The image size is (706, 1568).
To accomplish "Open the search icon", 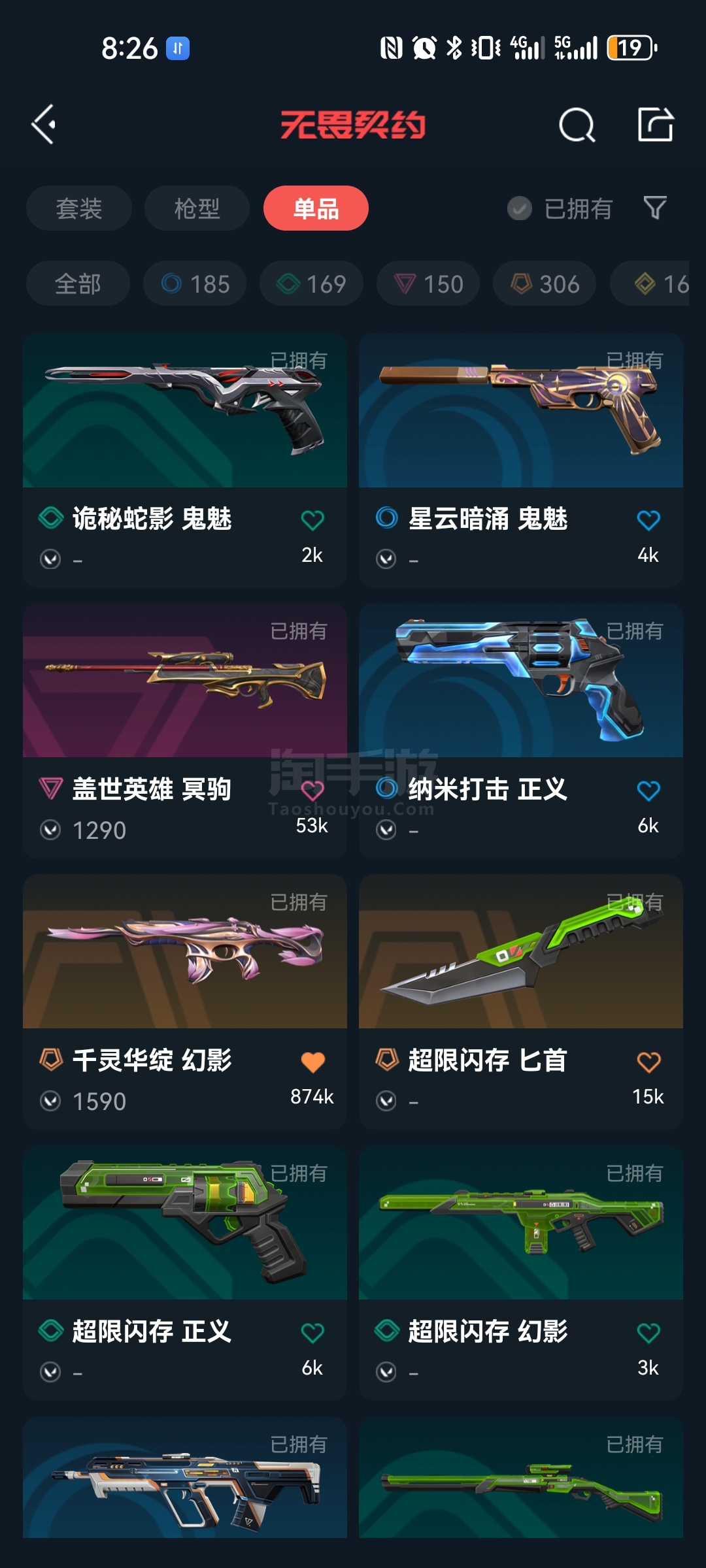I will click(x=577, y=124).
